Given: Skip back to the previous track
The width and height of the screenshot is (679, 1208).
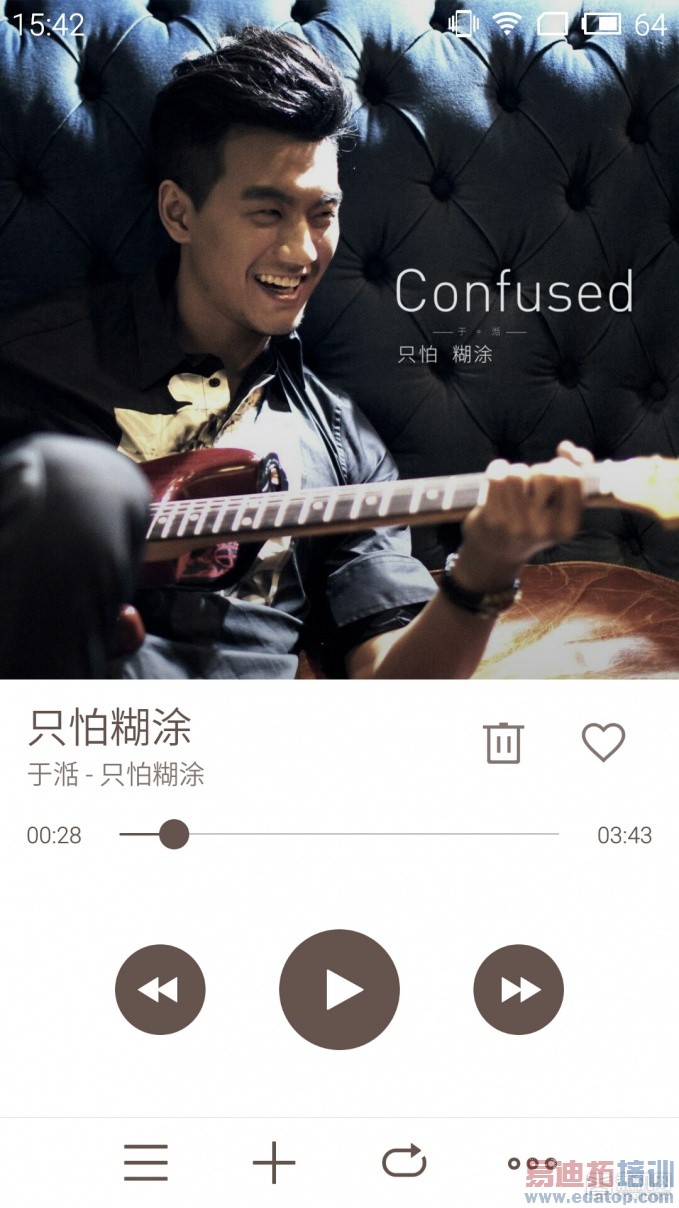Looking at the screenshot, I should tap(160, 989).
